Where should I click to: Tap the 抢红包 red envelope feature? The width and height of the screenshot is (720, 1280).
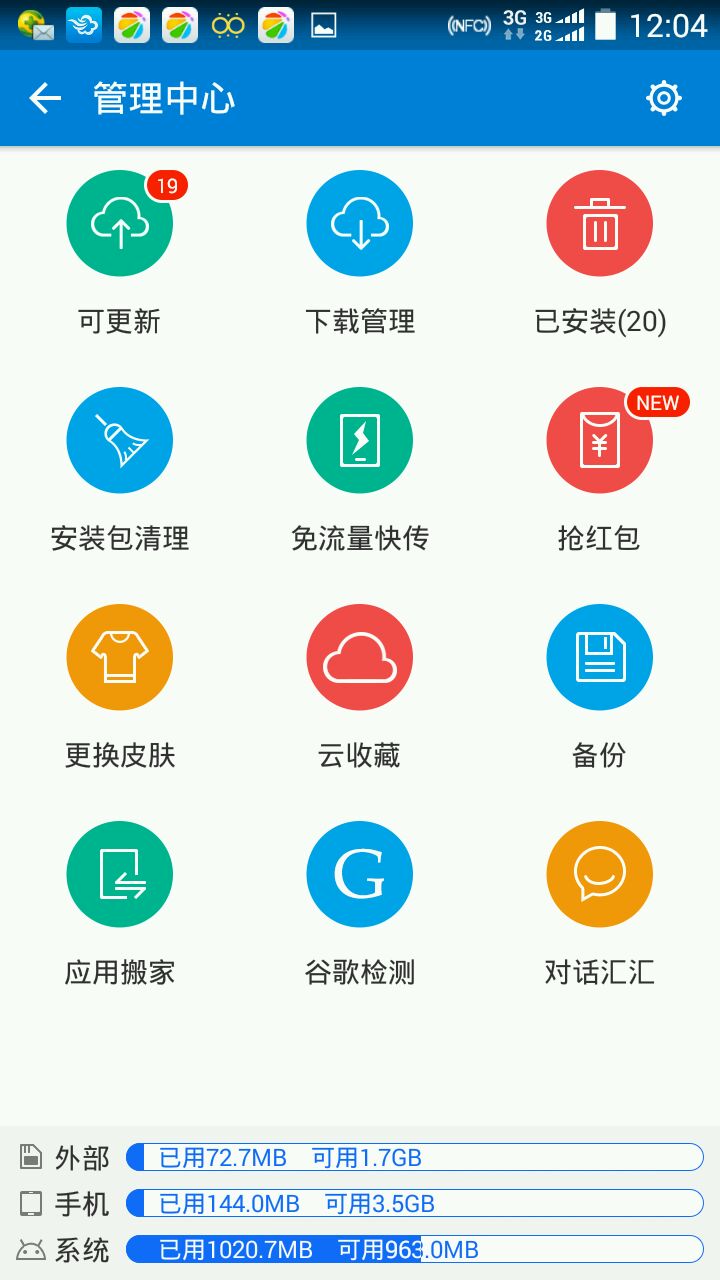[600, 440]
